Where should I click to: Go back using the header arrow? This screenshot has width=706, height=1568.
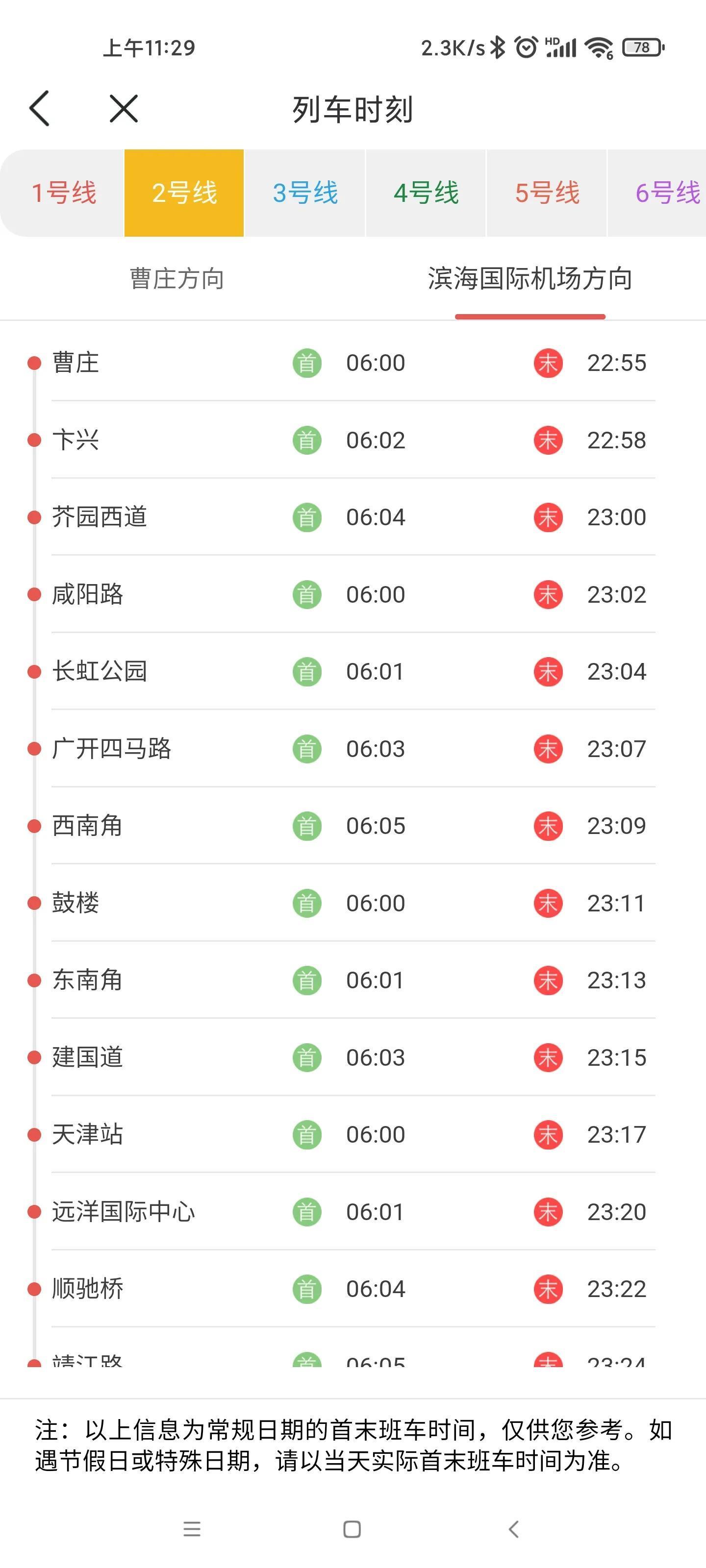(40, 109)
